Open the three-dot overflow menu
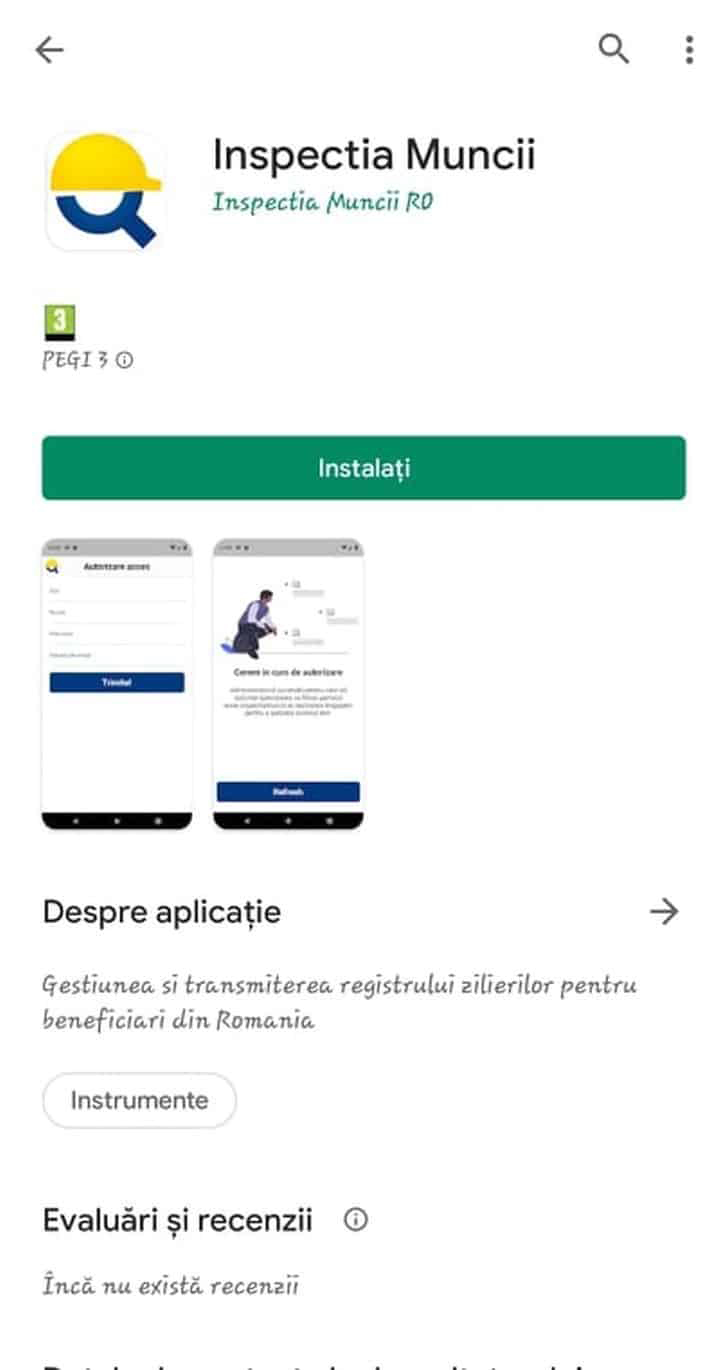This screenshot has width=728, height=1370. point(688,49)
